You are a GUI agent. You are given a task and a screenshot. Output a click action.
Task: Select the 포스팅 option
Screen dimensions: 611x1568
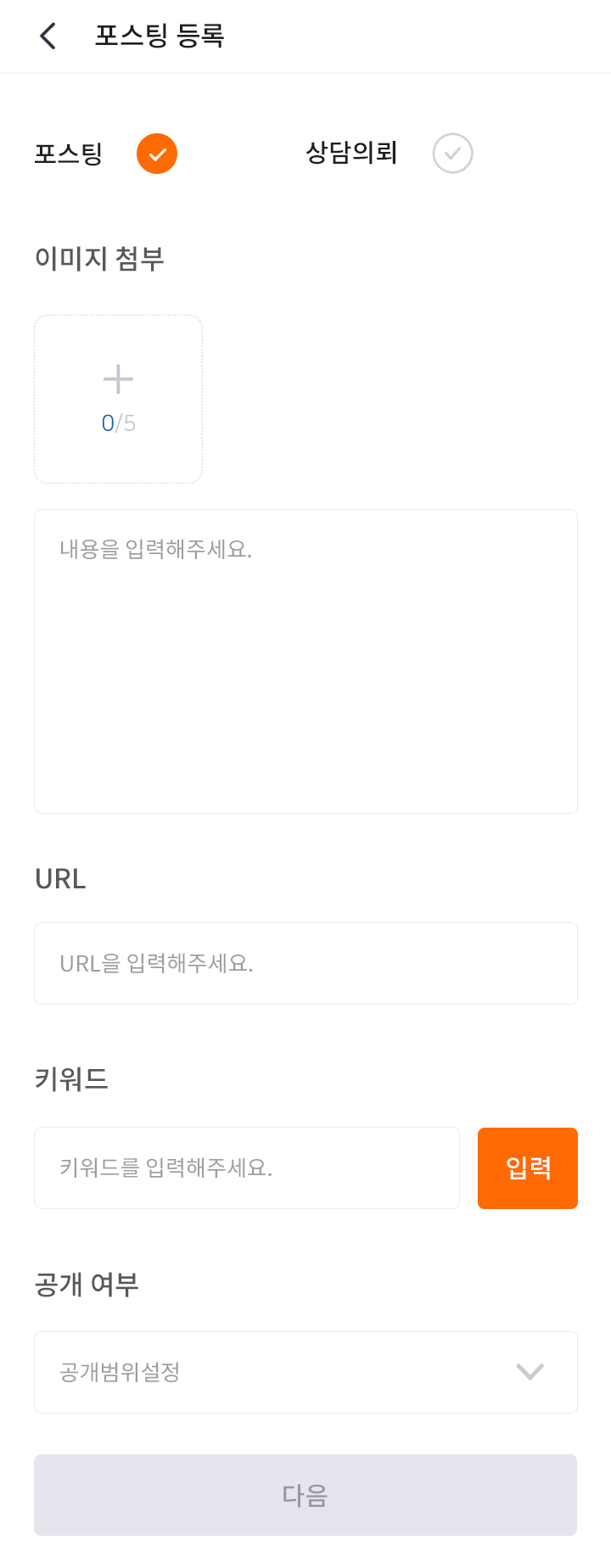click(157, 154)
